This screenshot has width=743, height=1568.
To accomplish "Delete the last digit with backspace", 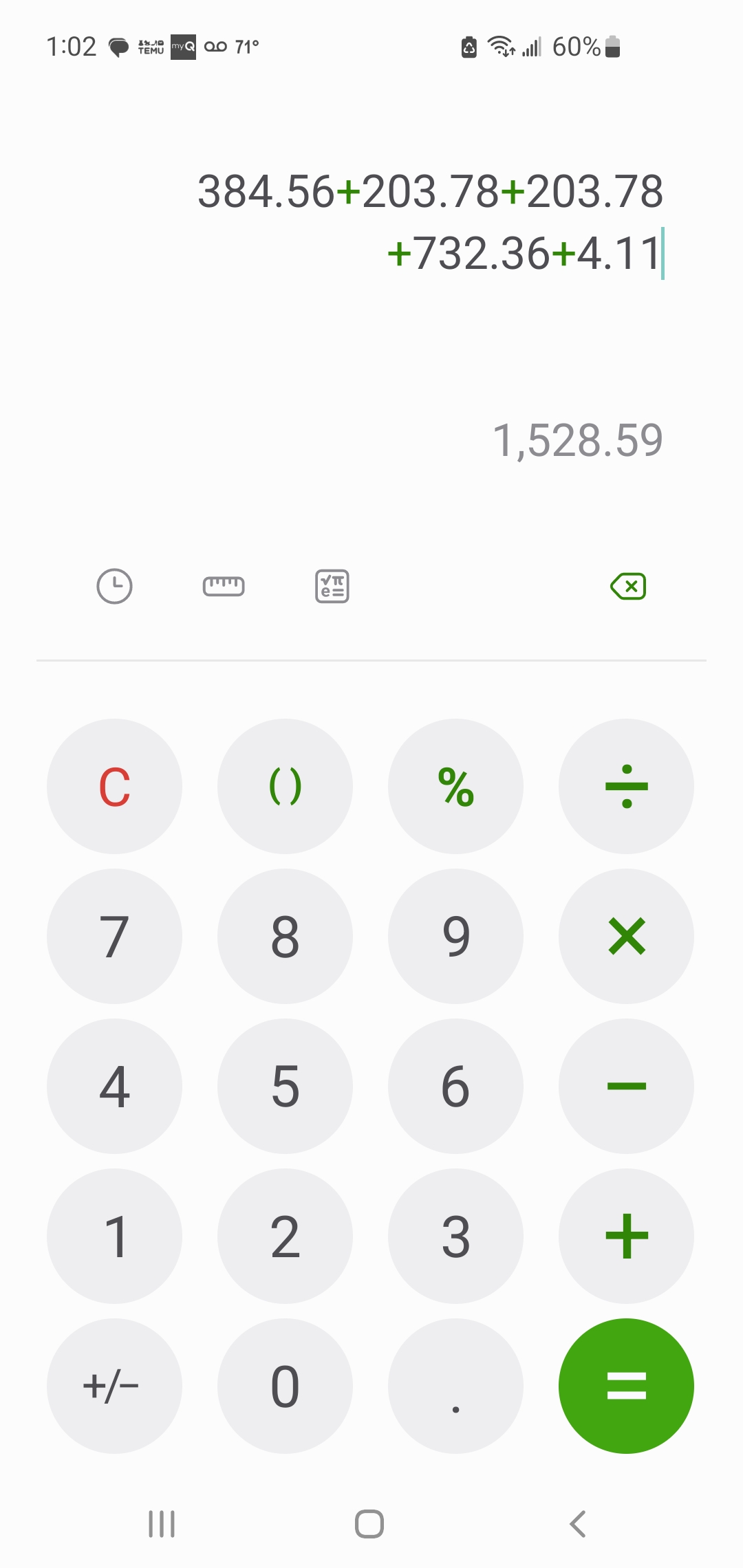I will tap(628, 587).
